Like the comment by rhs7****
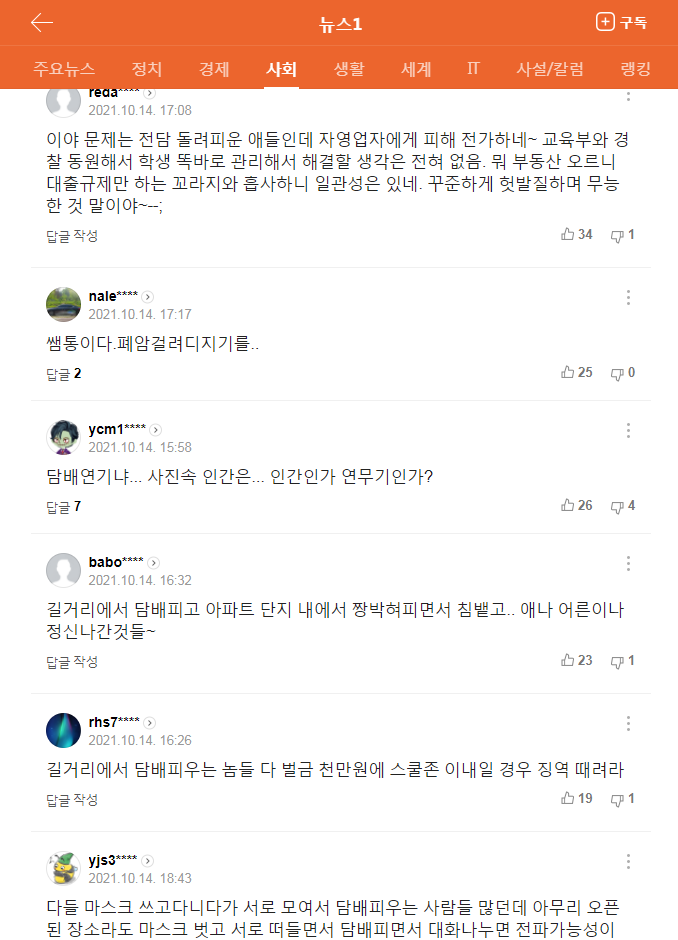Viewport: 678px width, 940px height. (x=577, y=799)
